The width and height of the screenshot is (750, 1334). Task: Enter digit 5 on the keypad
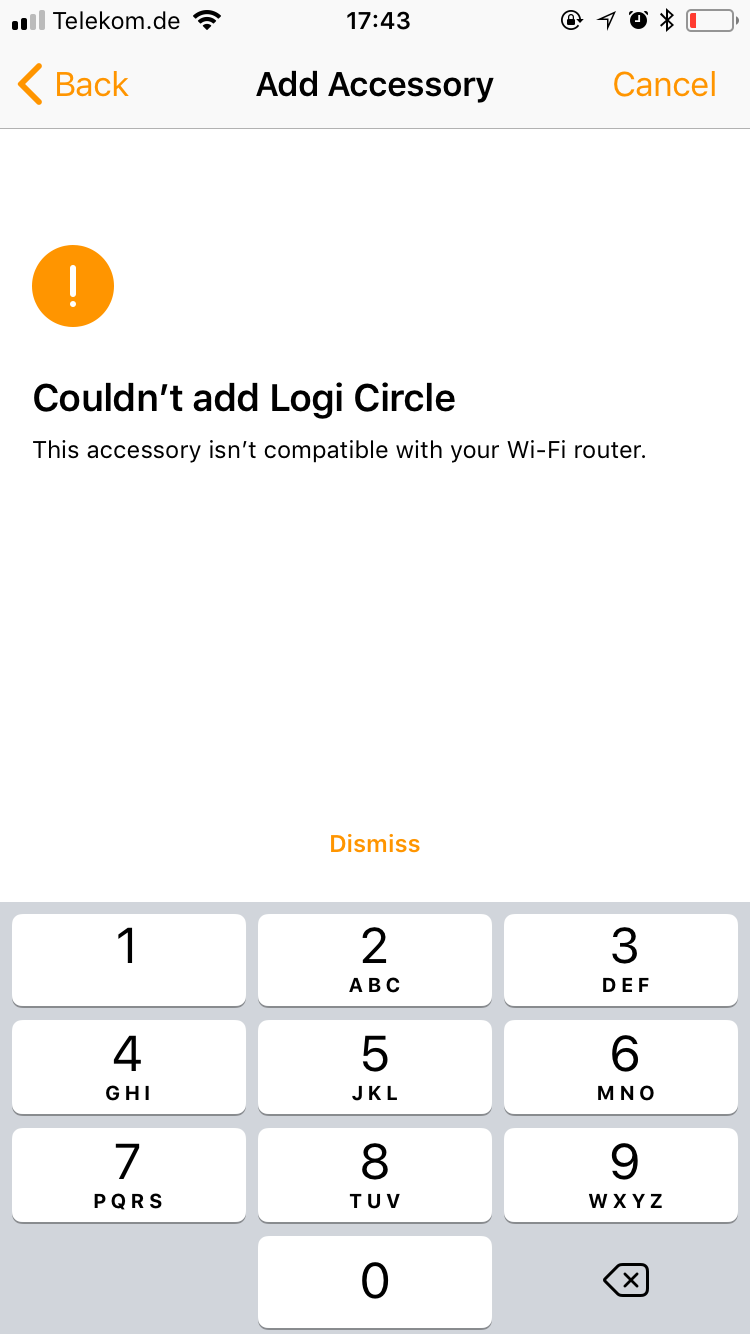point(375,1066)
